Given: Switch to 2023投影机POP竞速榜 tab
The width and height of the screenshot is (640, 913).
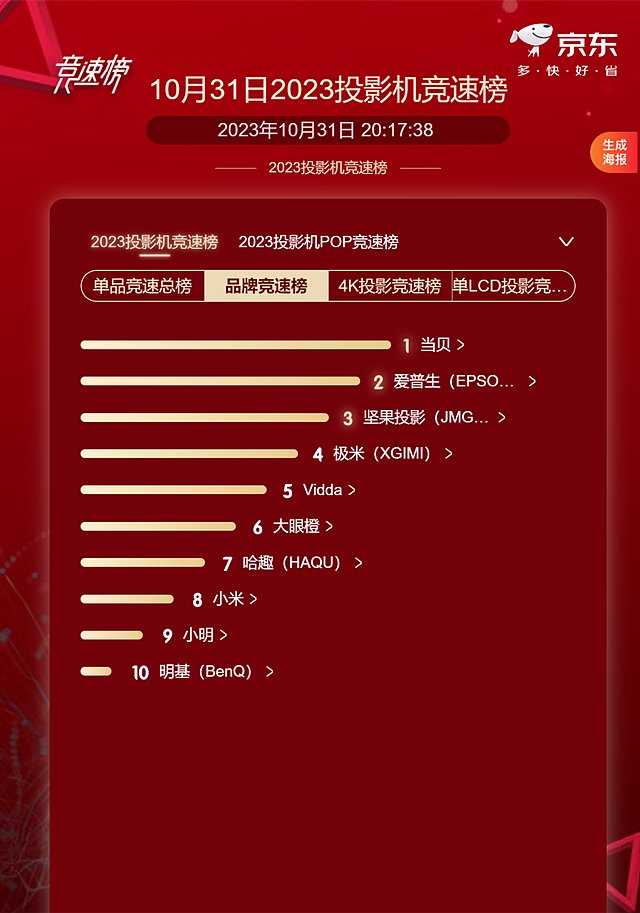Looking at the screenshot, I should (318, 242).
